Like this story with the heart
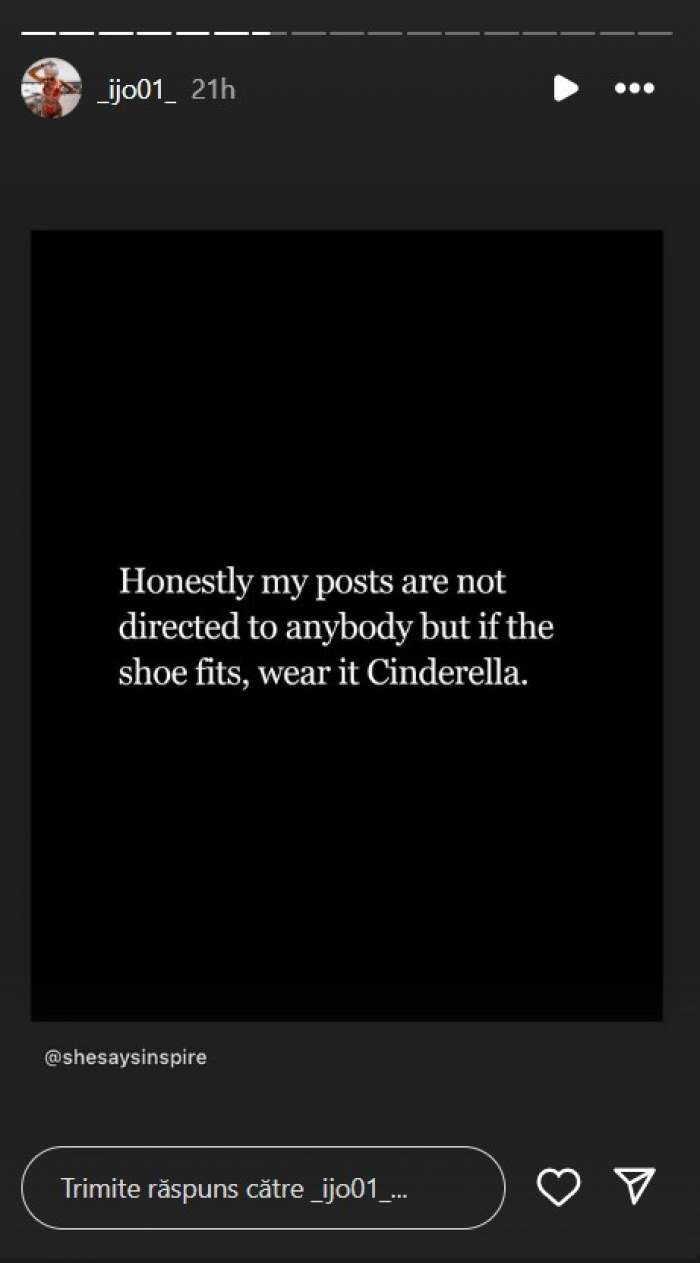 click(558, 1187)
